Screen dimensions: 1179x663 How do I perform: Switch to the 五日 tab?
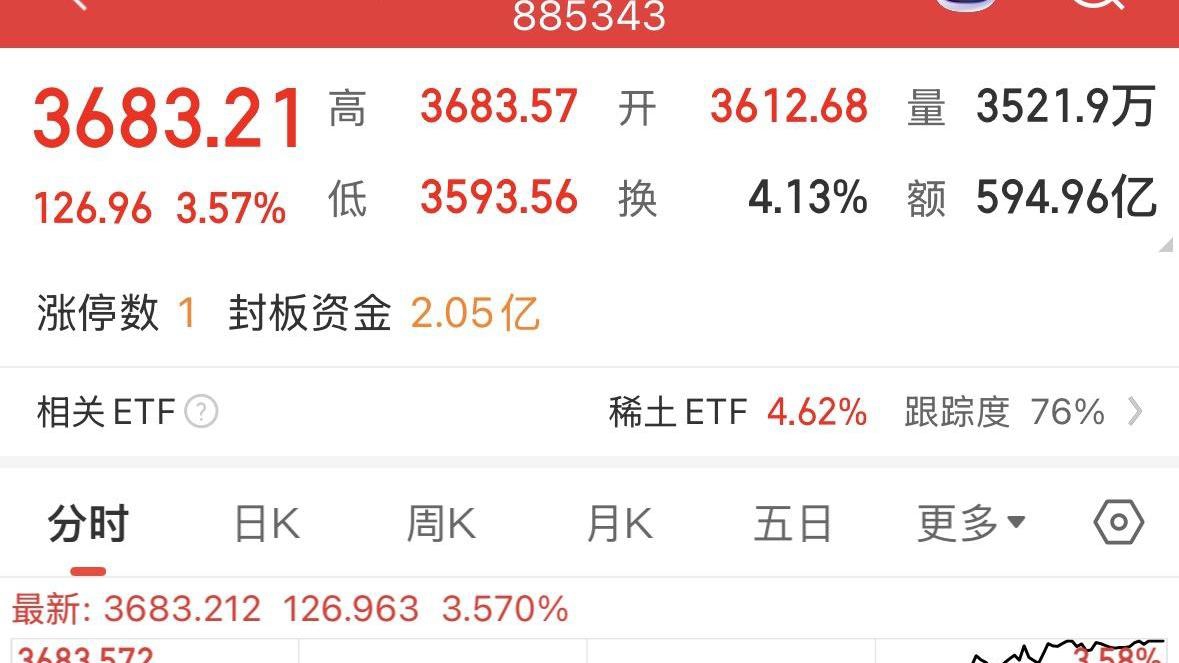[x=793, y=524]
